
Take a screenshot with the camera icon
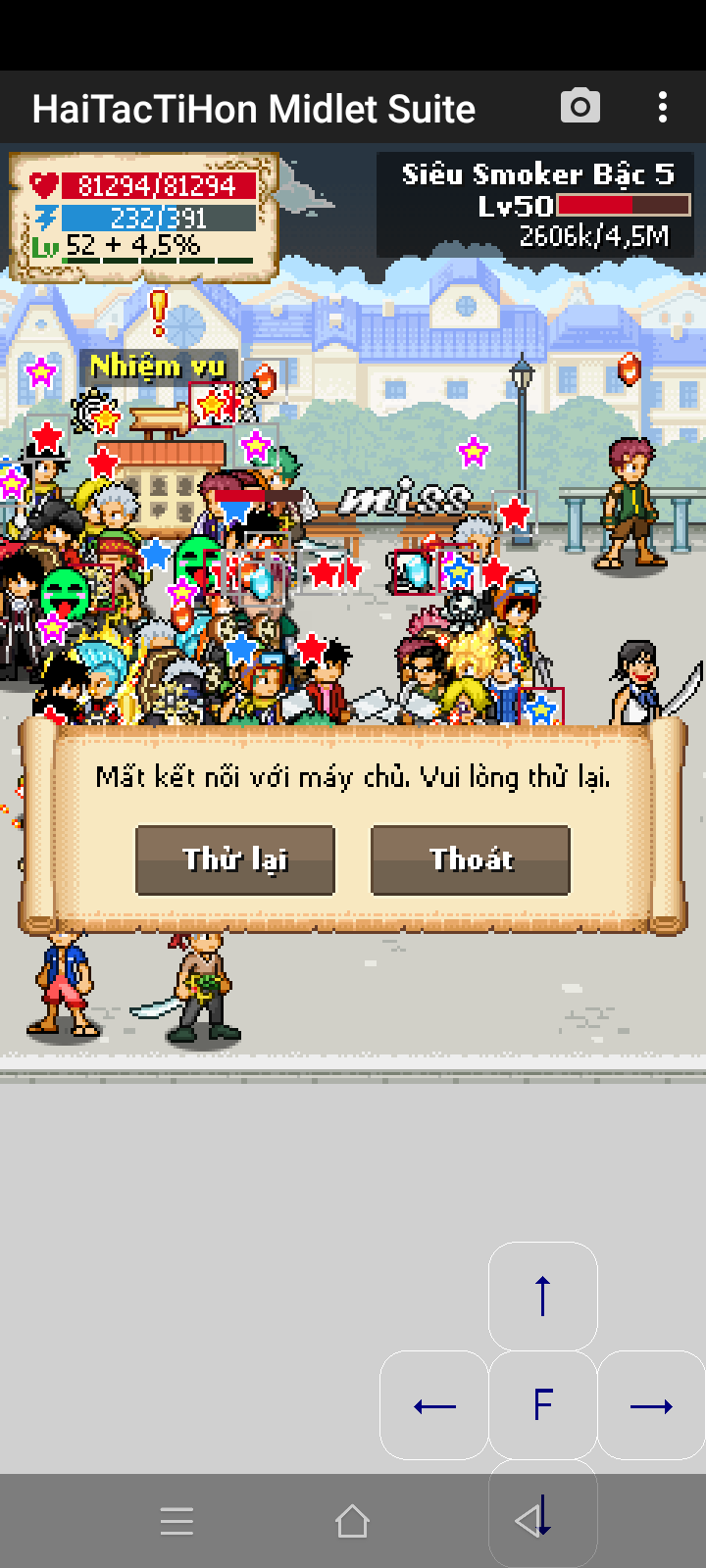(x=580, y=106)
